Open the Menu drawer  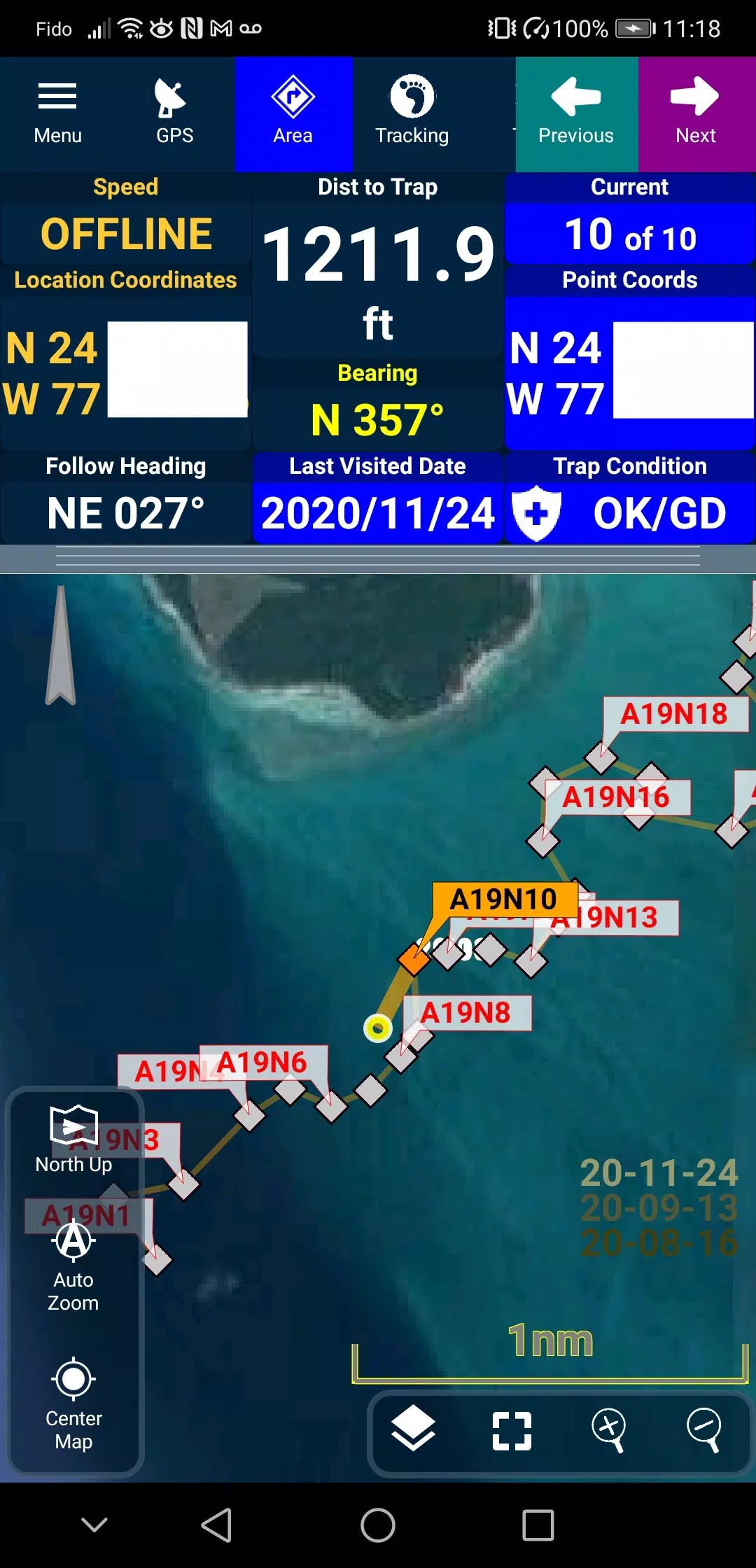(58, 113)
